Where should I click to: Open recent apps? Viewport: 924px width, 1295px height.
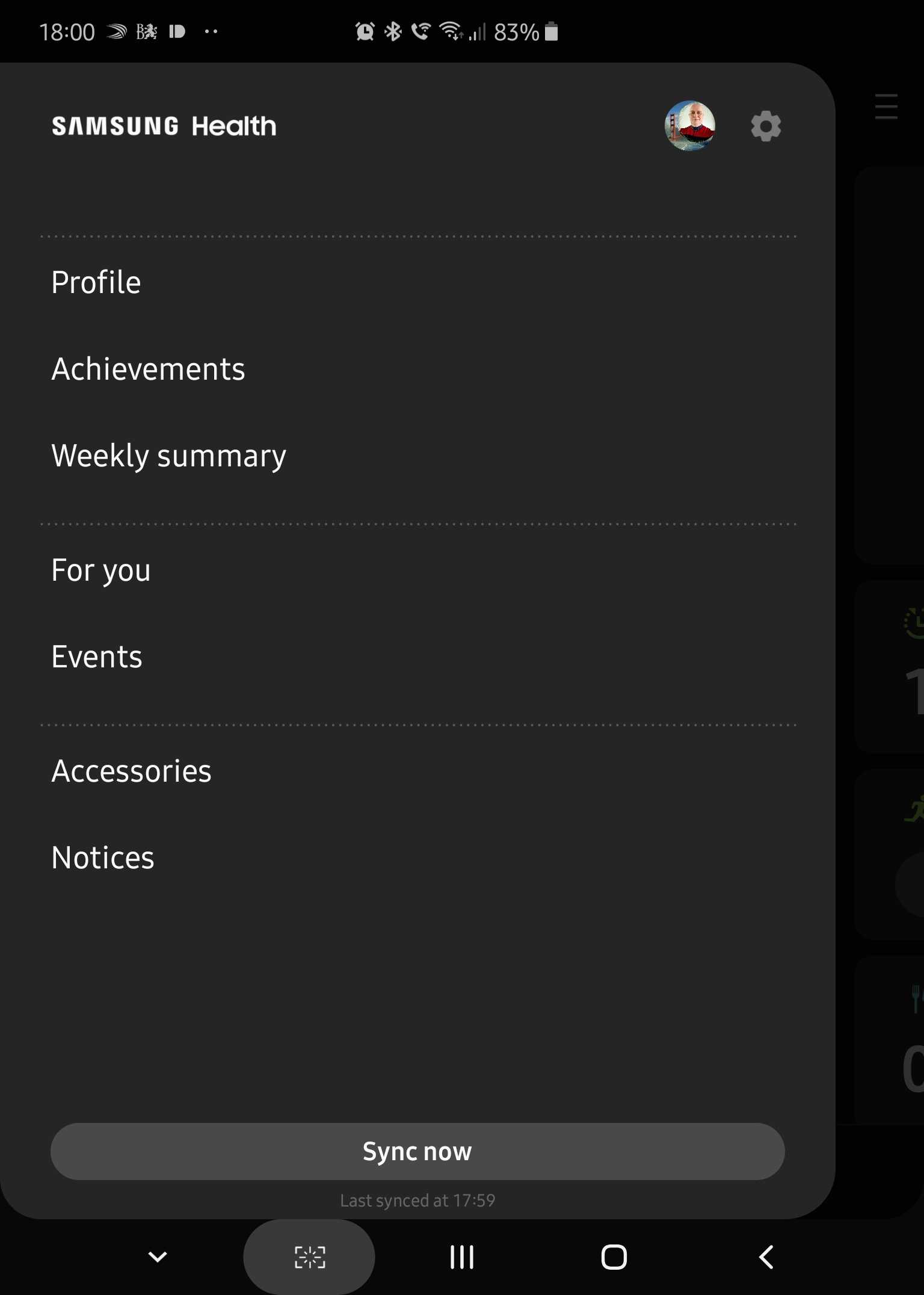pos(462,1257)
